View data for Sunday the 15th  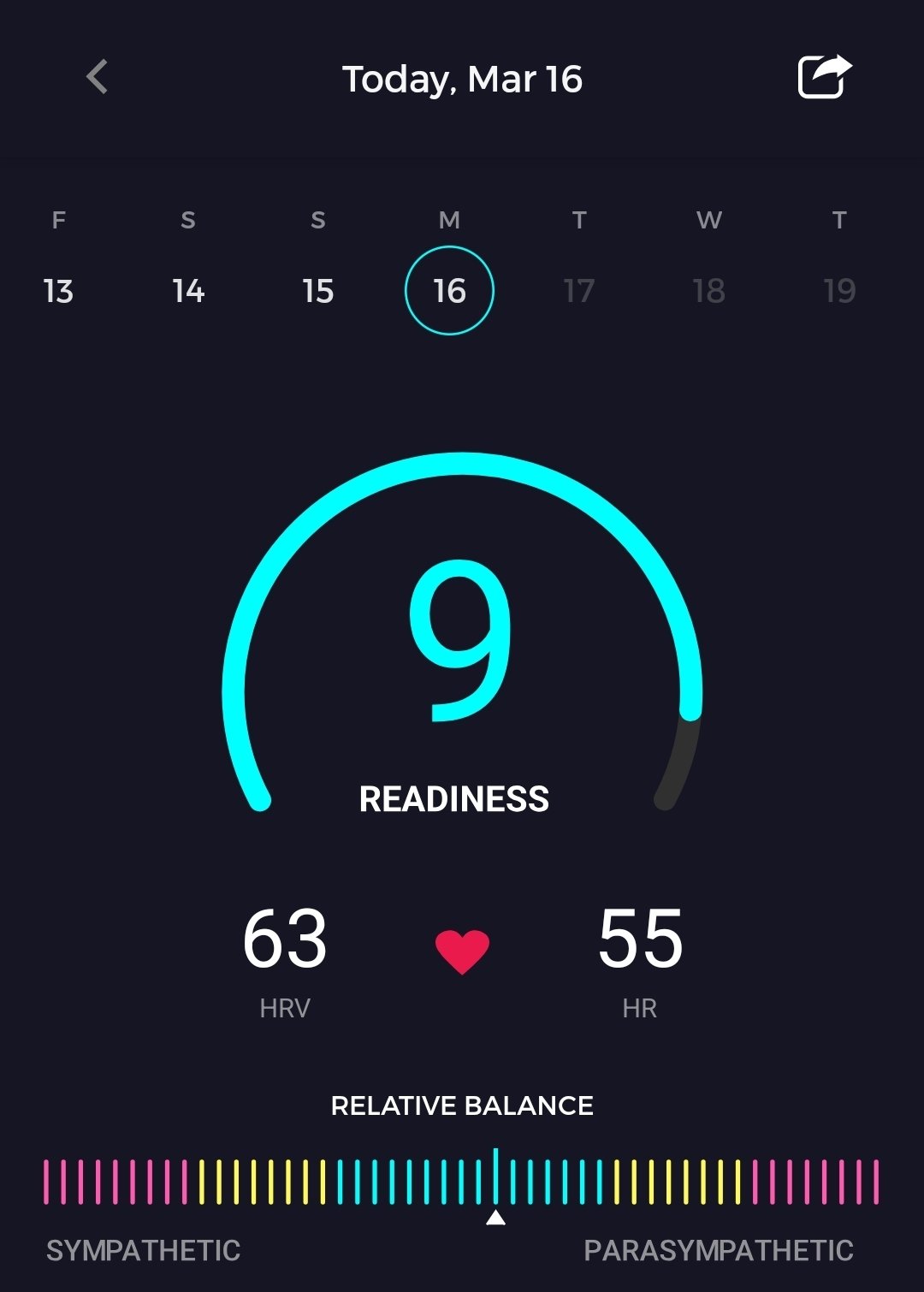coord(318,291)
